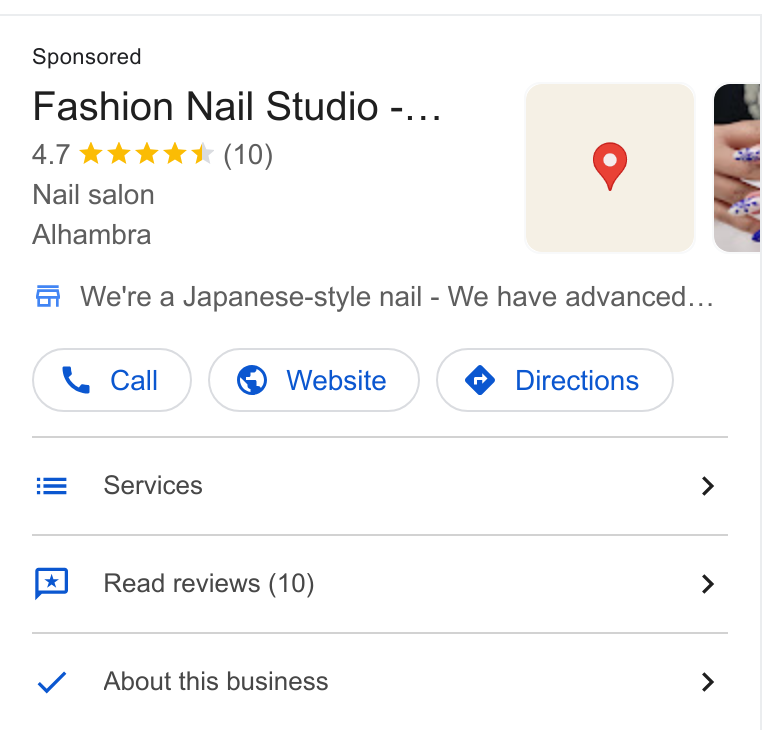
Task: Open the salon's Website
Action: click(314, 380)
